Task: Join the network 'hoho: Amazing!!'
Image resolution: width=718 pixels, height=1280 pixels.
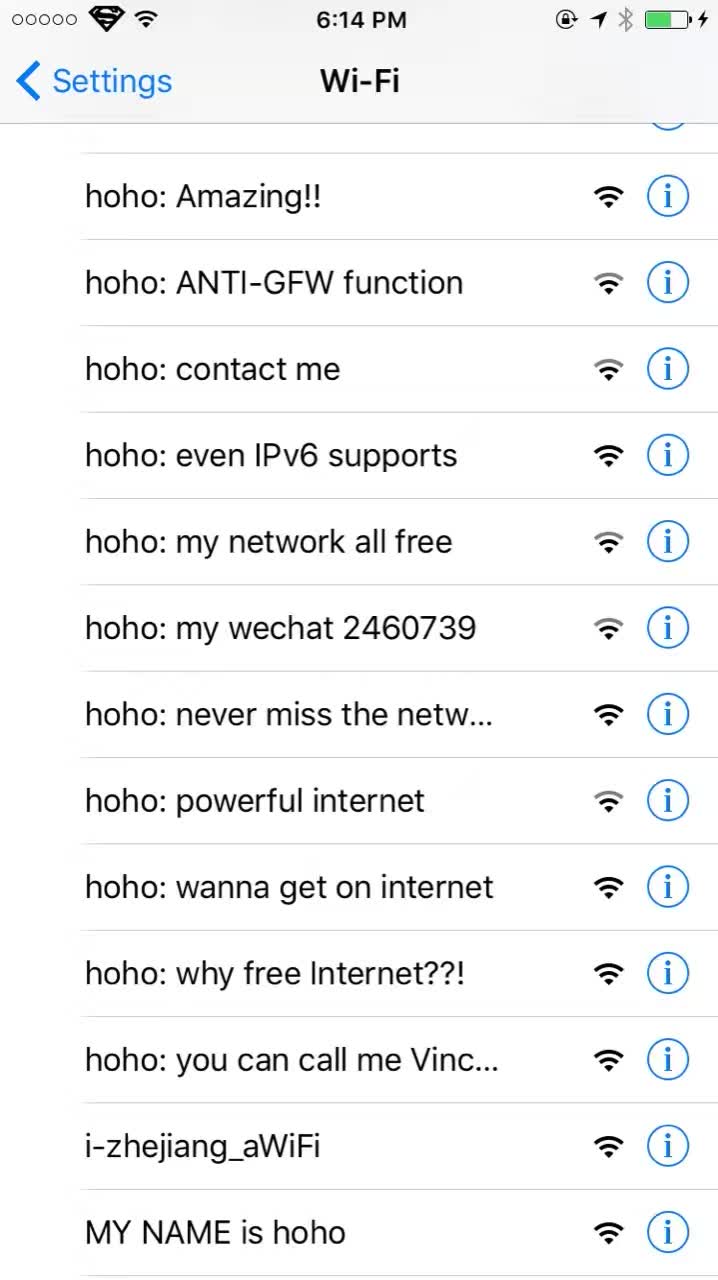Action: tap(359, 197)
